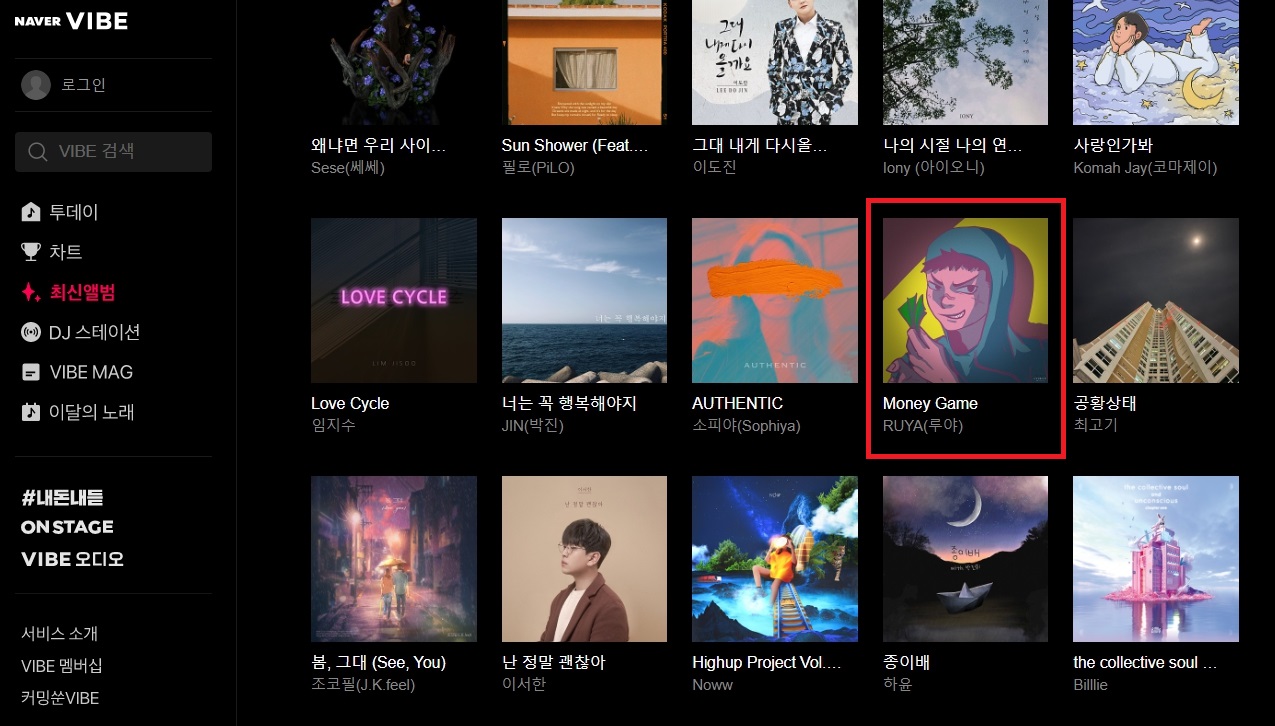Open 너는 꼭 행복해야지 album by JIN
Image resolution: width=1275 pixels, height=726 pixels.
pos(584,300)
